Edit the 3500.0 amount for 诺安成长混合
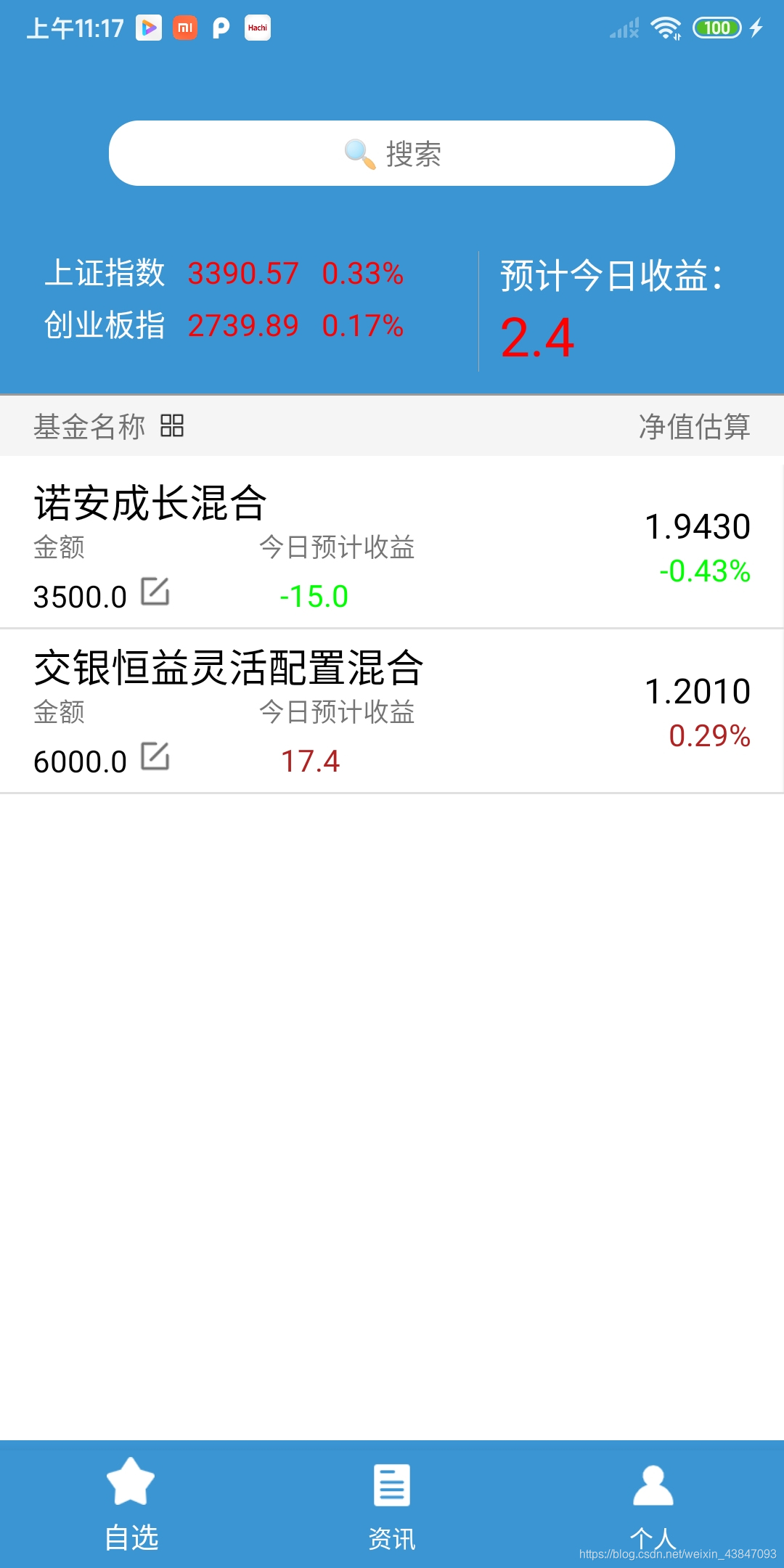Screen dimensions: 784x1568 (155, 592)
